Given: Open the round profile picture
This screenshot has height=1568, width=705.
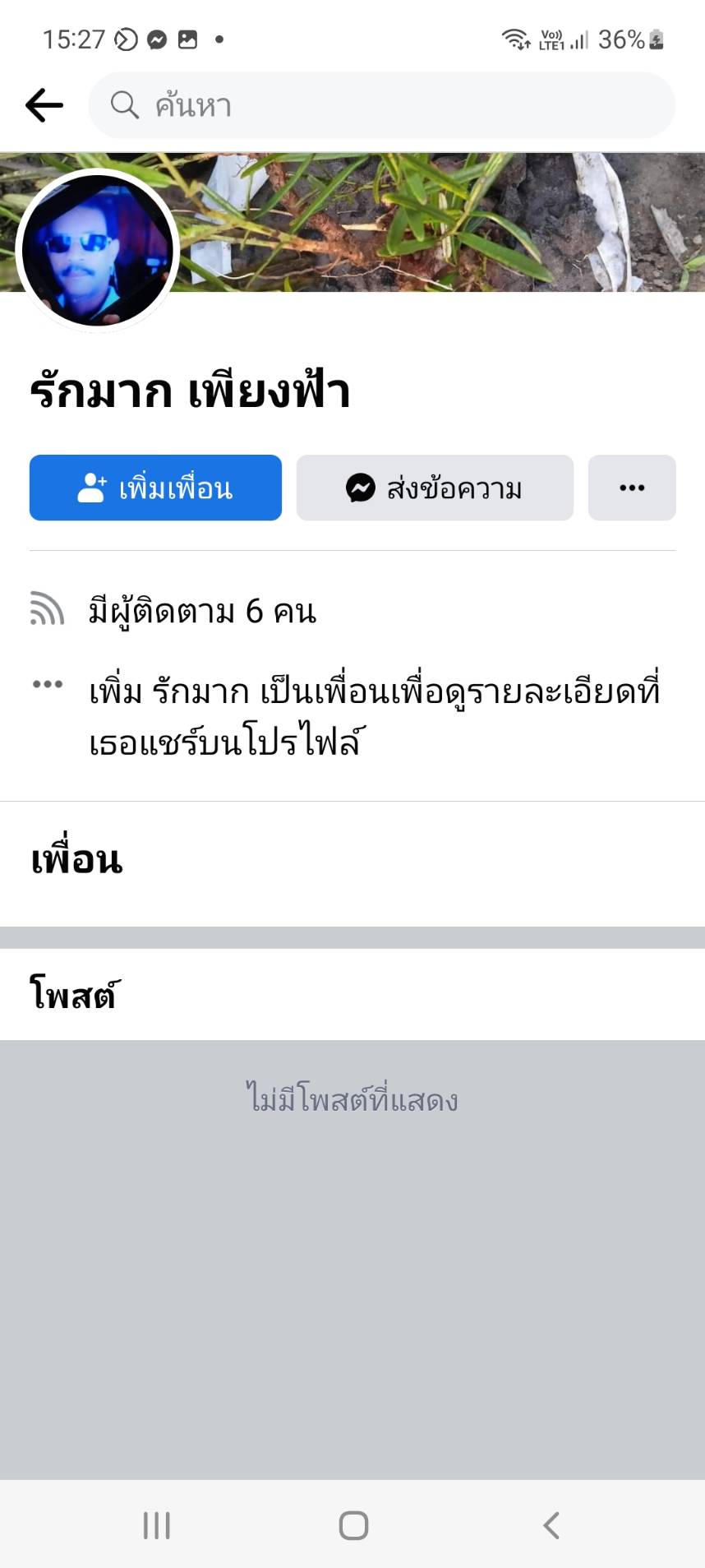Looking at the screenshot, I should 98,251.
